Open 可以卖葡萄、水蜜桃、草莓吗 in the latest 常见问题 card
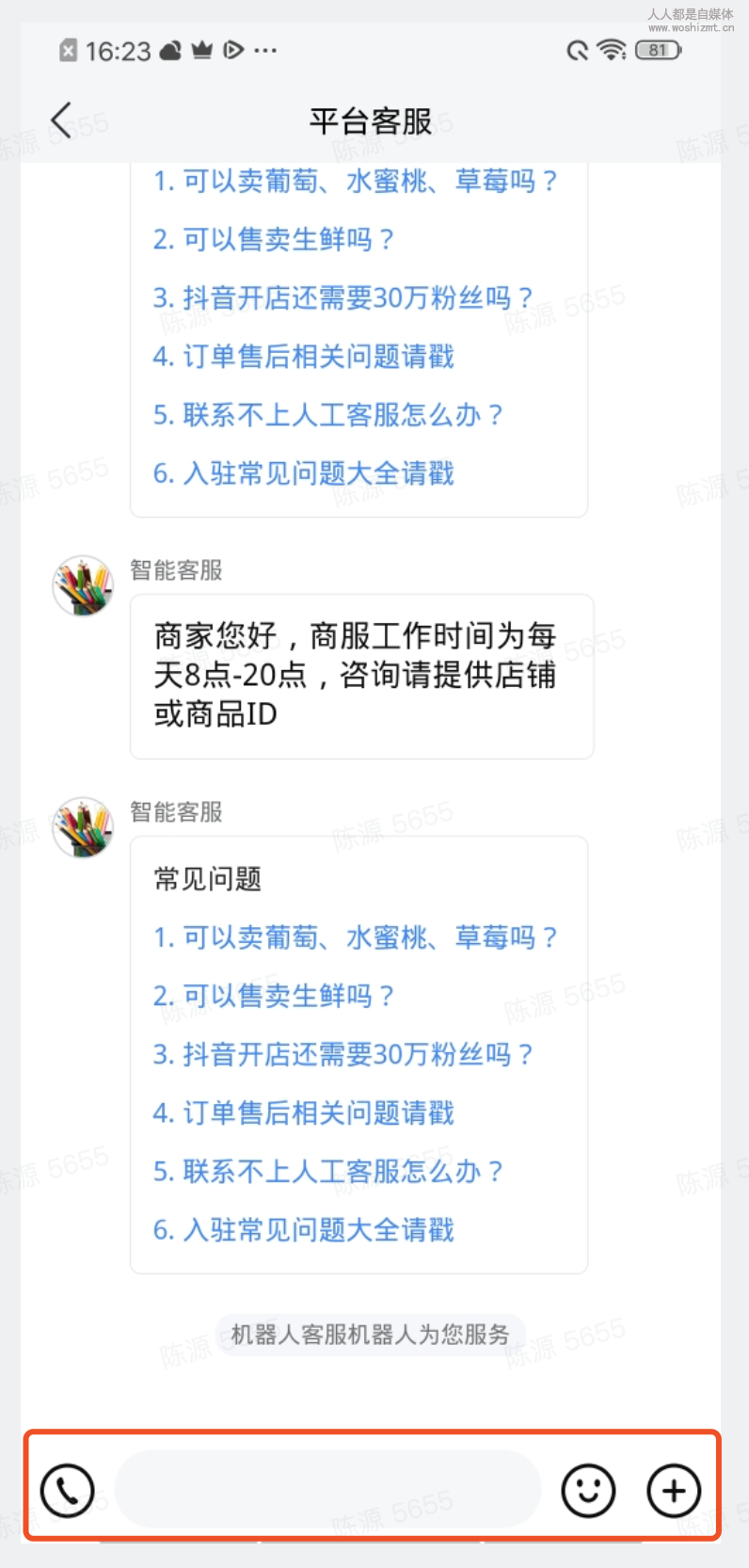Image resolution: width=749 pixels, height=1568 pixels. coord(355,937)
